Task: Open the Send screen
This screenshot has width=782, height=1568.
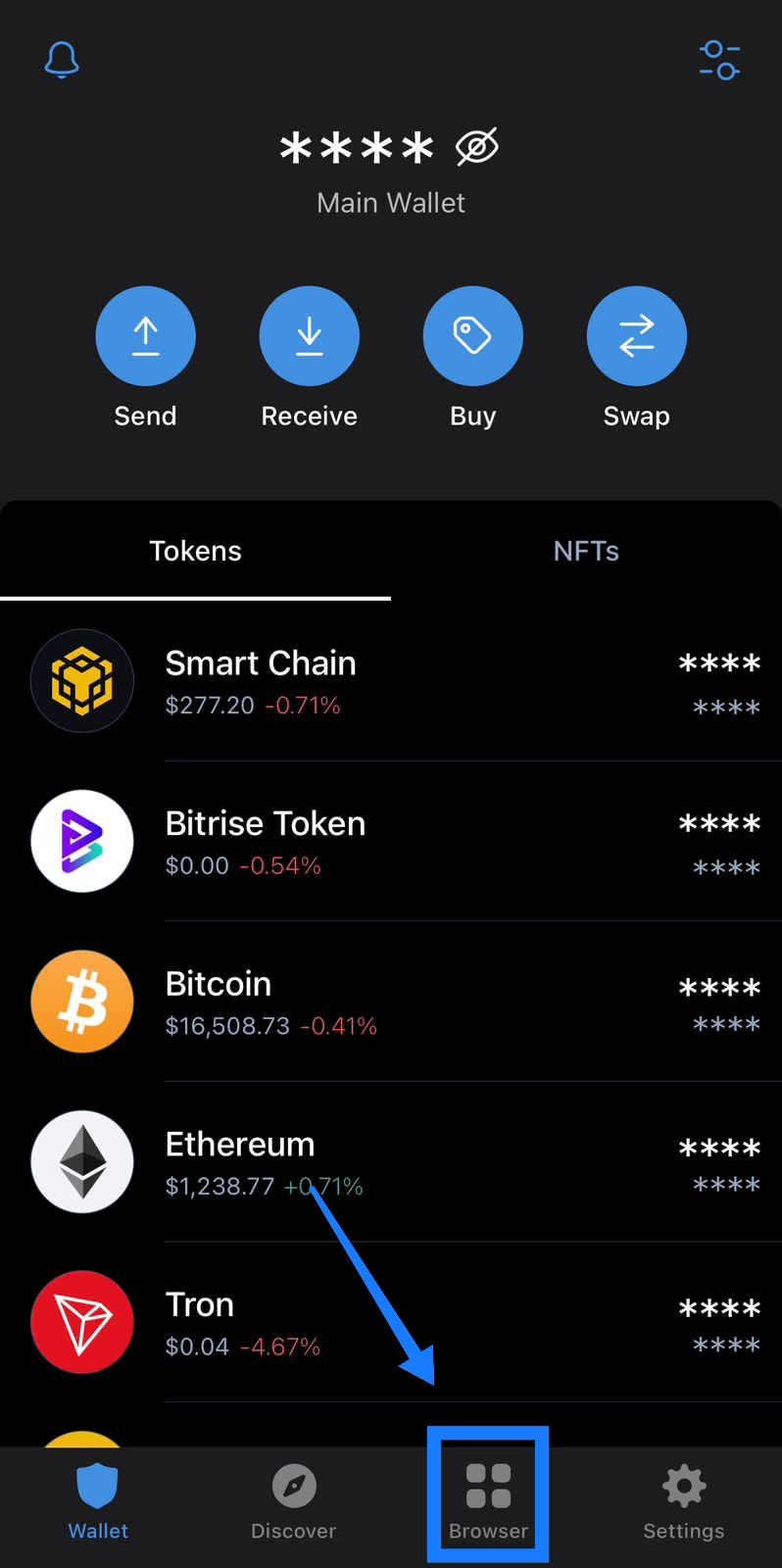Action: pyautogui.click(x=145, y=335)
